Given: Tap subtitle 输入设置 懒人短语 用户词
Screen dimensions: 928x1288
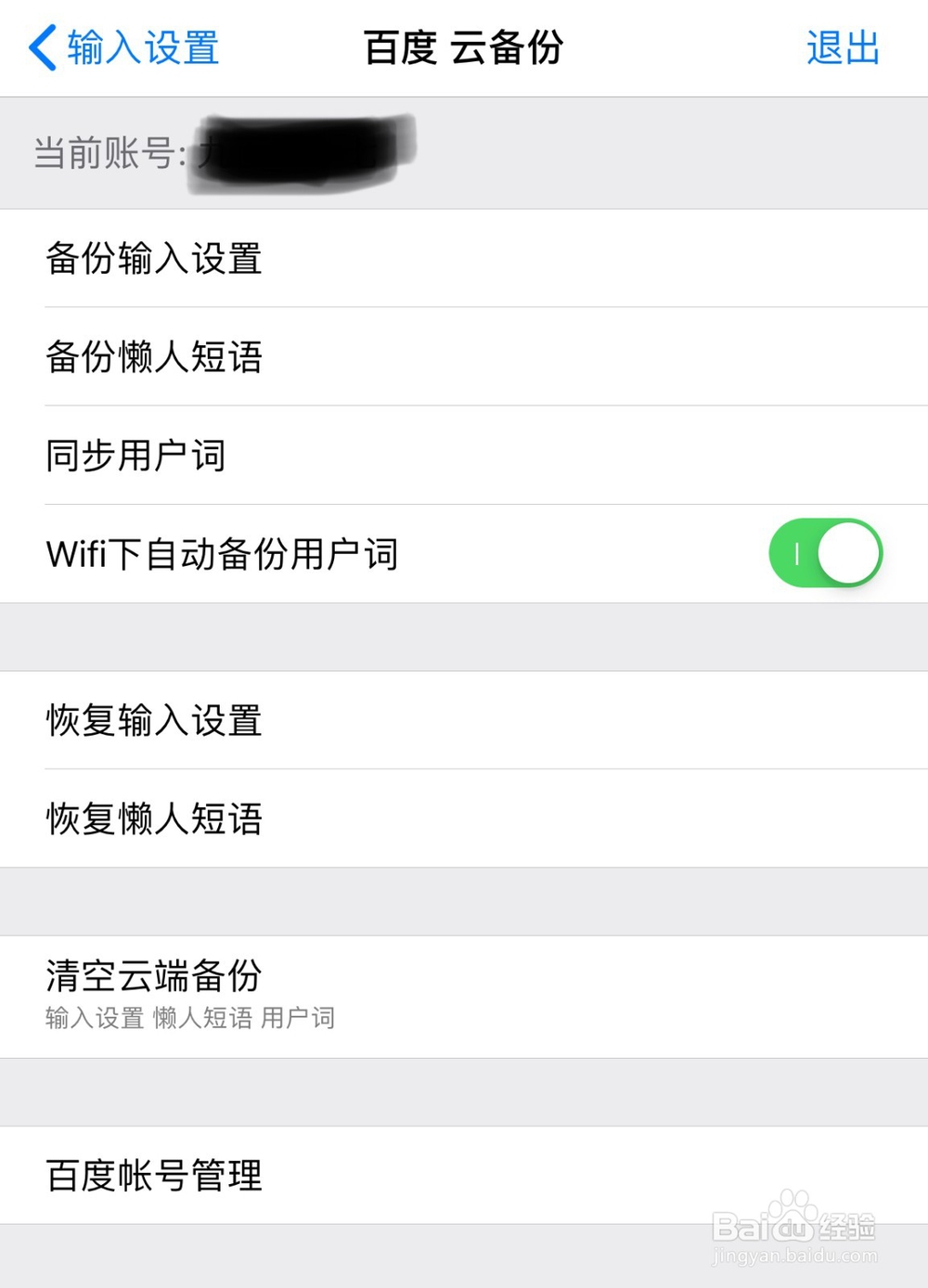Looking at the screenshot, I should point(190,1018).
